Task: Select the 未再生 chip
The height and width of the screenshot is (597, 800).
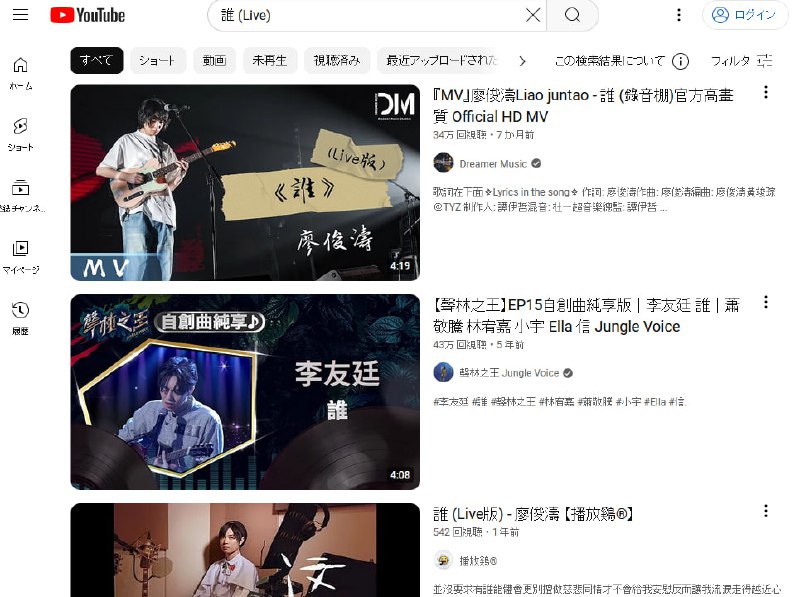Action: (269, 61)
